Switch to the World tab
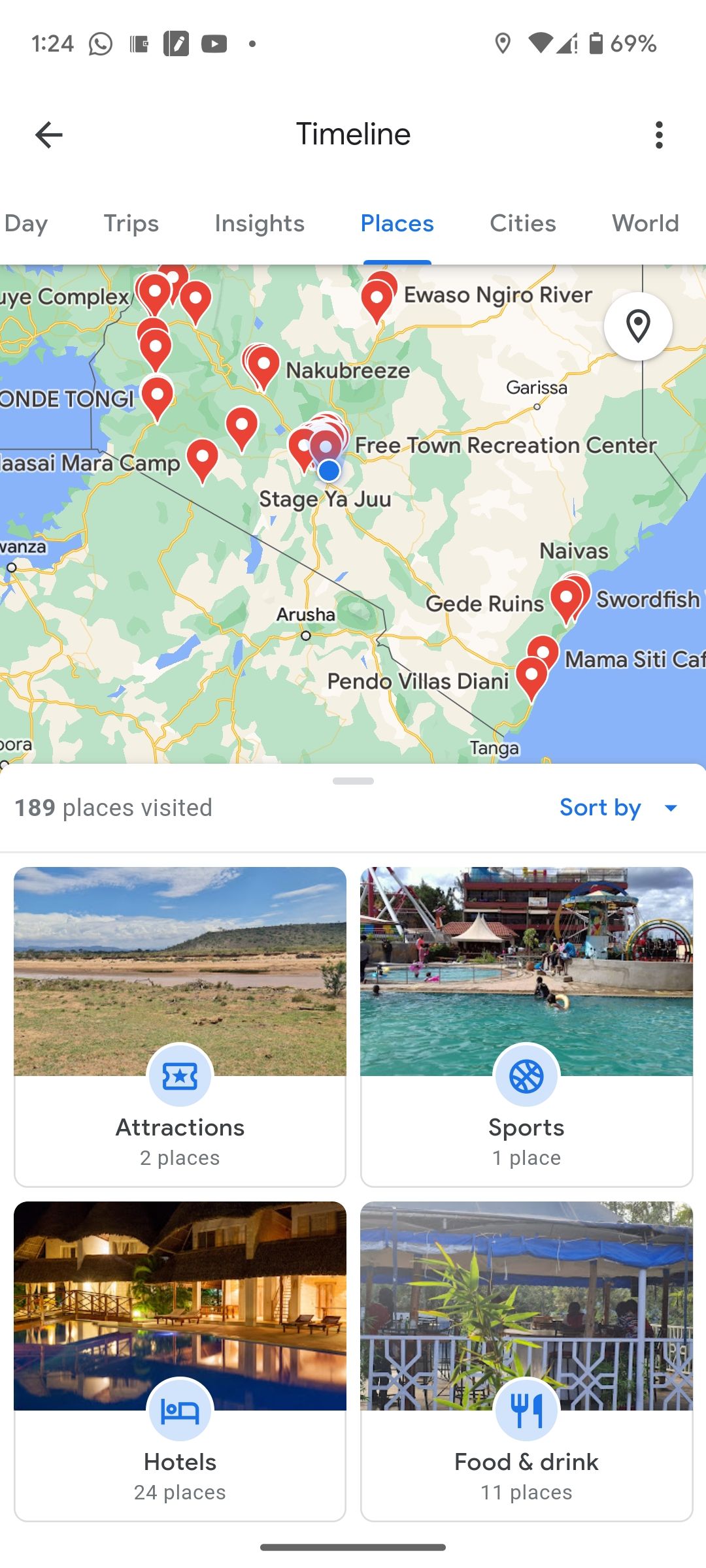The image size is (706, 1568). pos(645,223)
